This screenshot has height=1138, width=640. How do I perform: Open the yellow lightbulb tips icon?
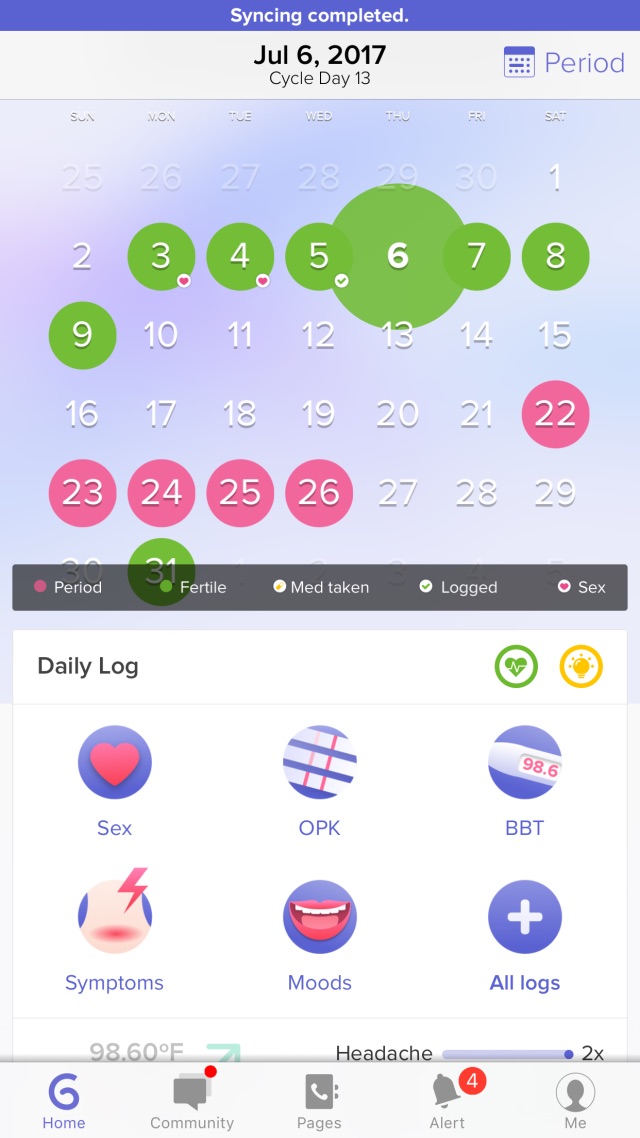pos(581,666)
